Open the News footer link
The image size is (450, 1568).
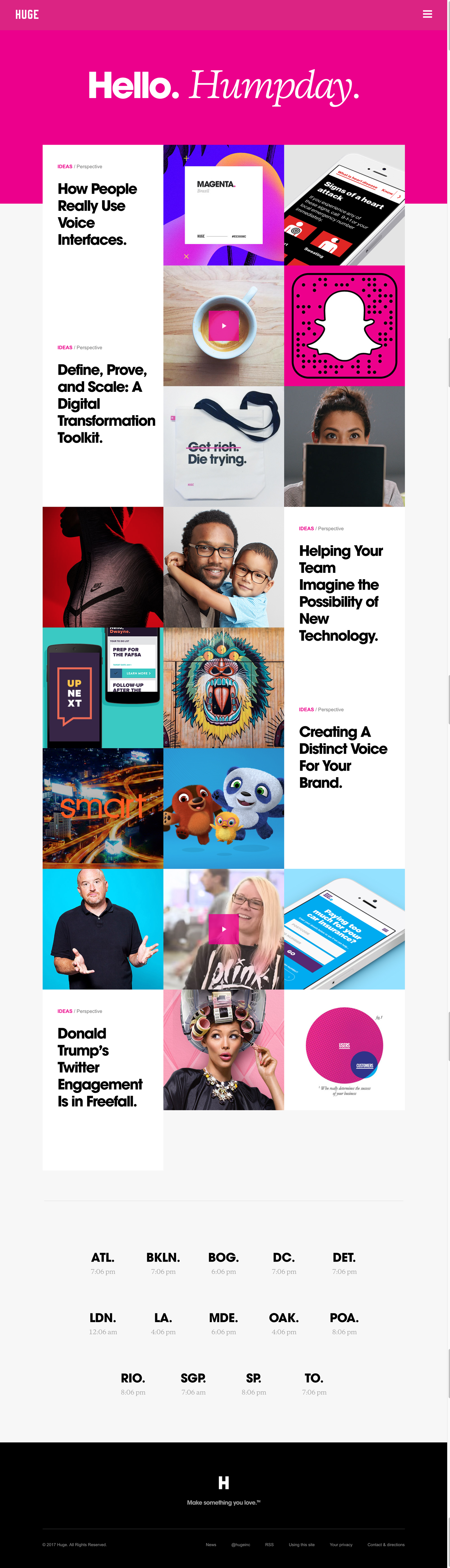(x=211, y=1544)
